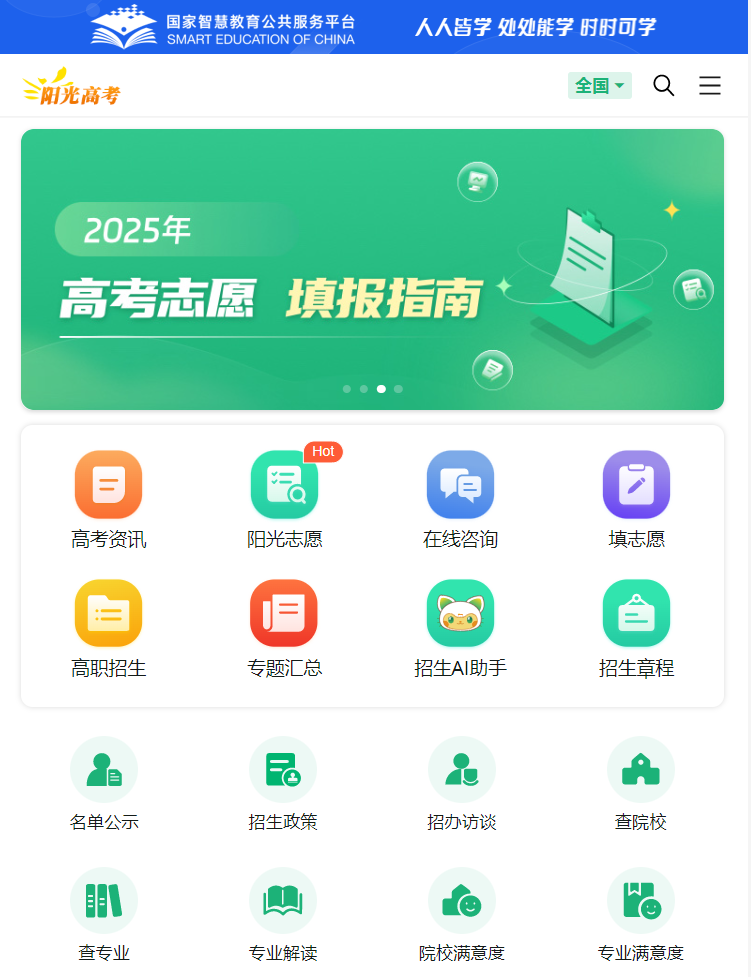Open the 2025年高考志愿填报指南 banner

372,270
